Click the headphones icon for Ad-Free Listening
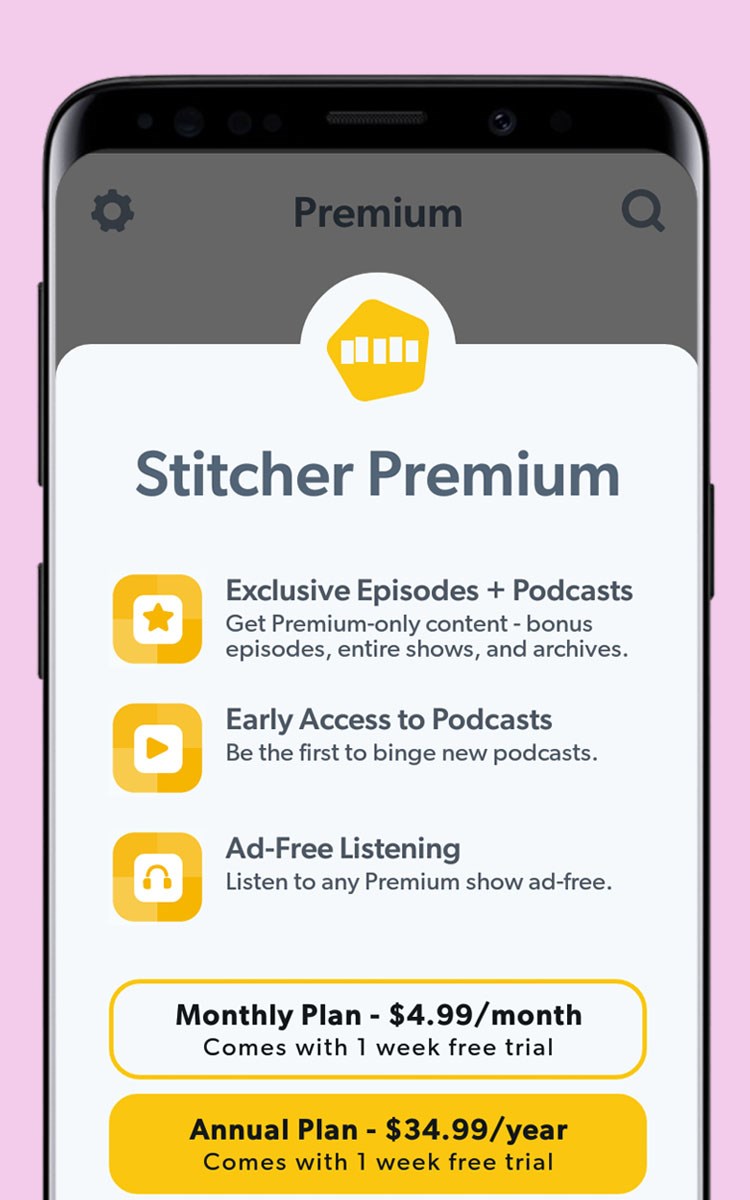 coord(157,875)
